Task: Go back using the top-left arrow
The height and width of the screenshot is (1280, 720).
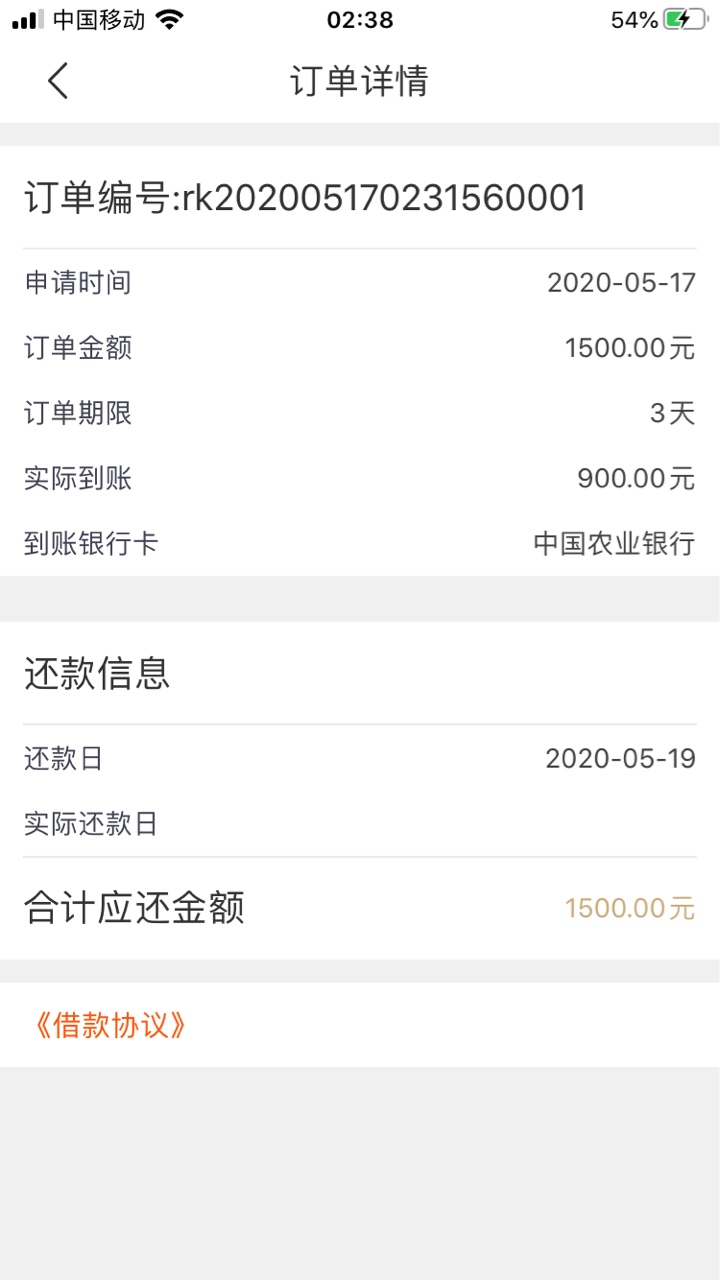Action: pos(58,80)
